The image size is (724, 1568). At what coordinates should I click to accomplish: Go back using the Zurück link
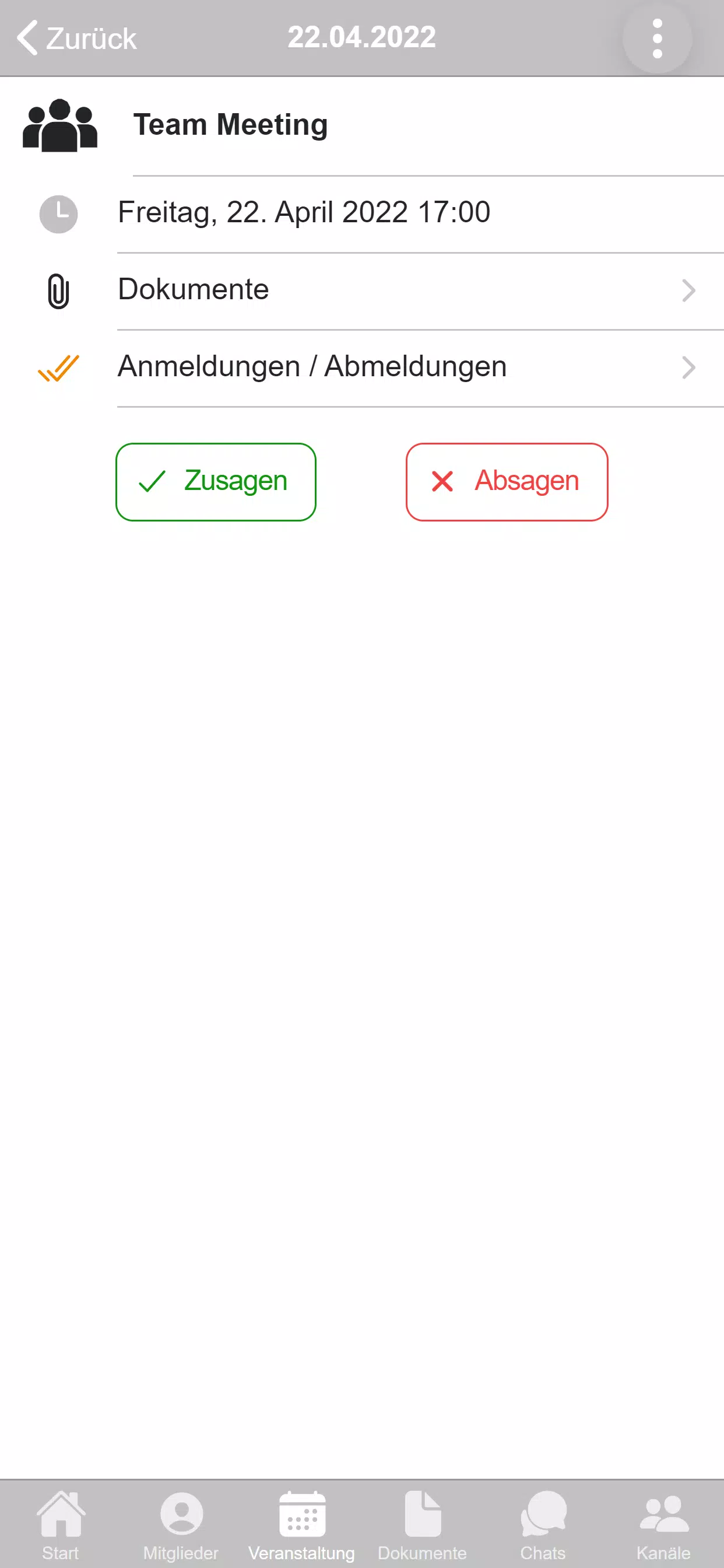tap(78, 38)
